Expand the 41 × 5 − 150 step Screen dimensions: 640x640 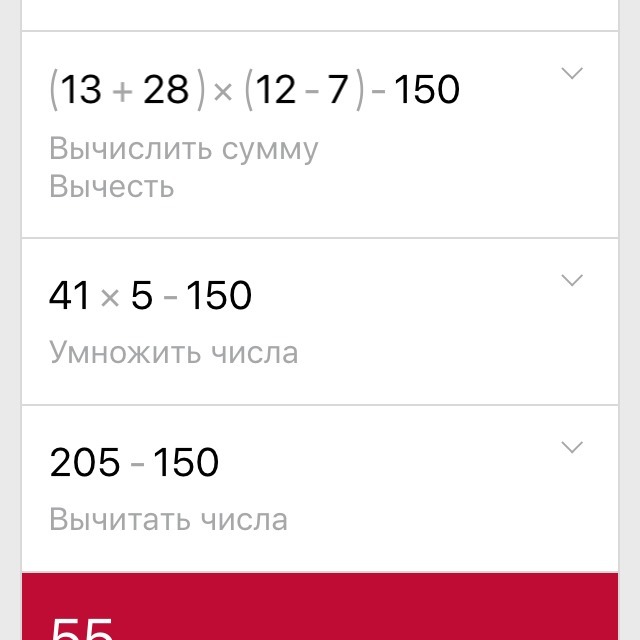pos(572,281)
